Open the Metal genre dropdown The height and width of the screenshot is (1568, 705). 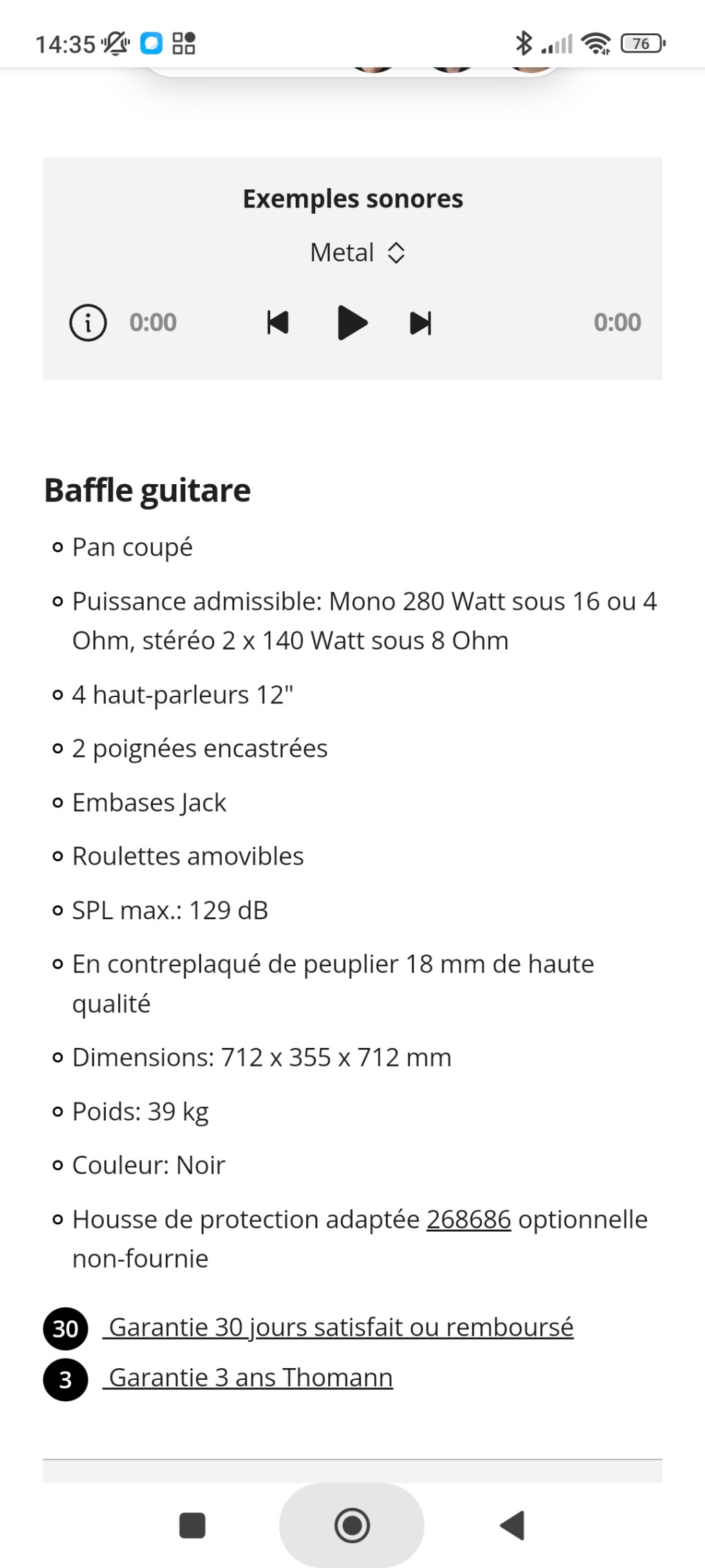(x=357, y=252)
